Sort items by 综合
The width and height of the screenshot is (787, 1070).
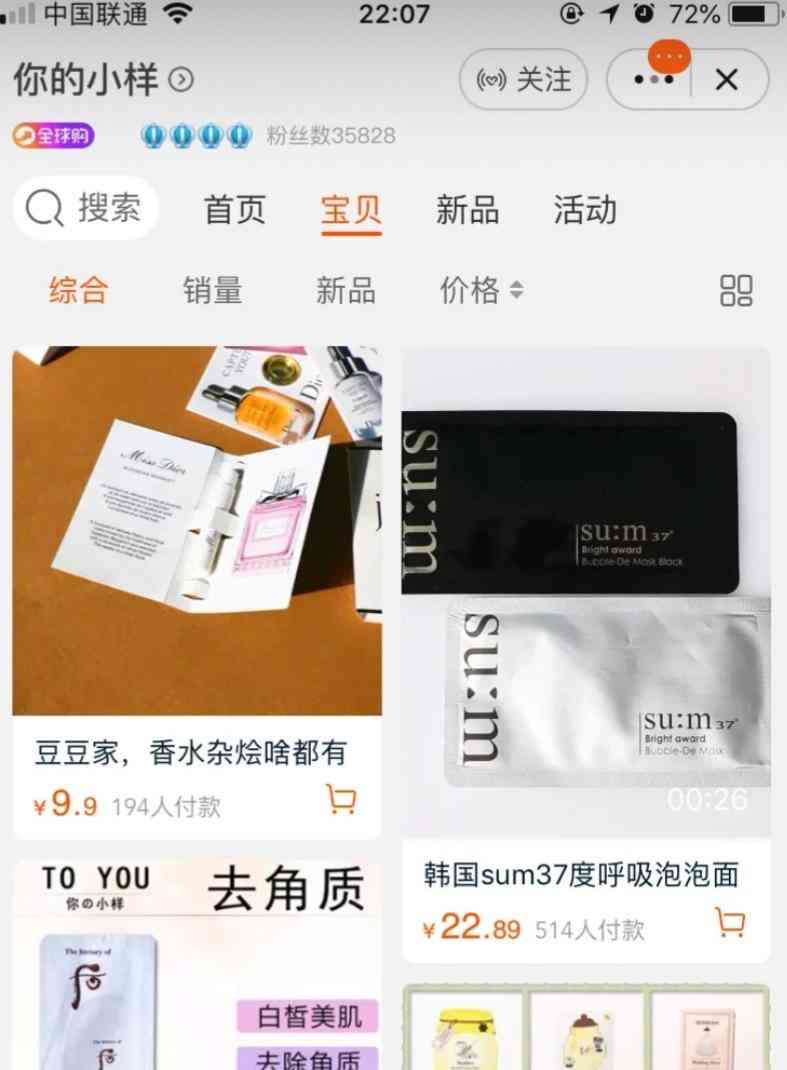[78, 291]
